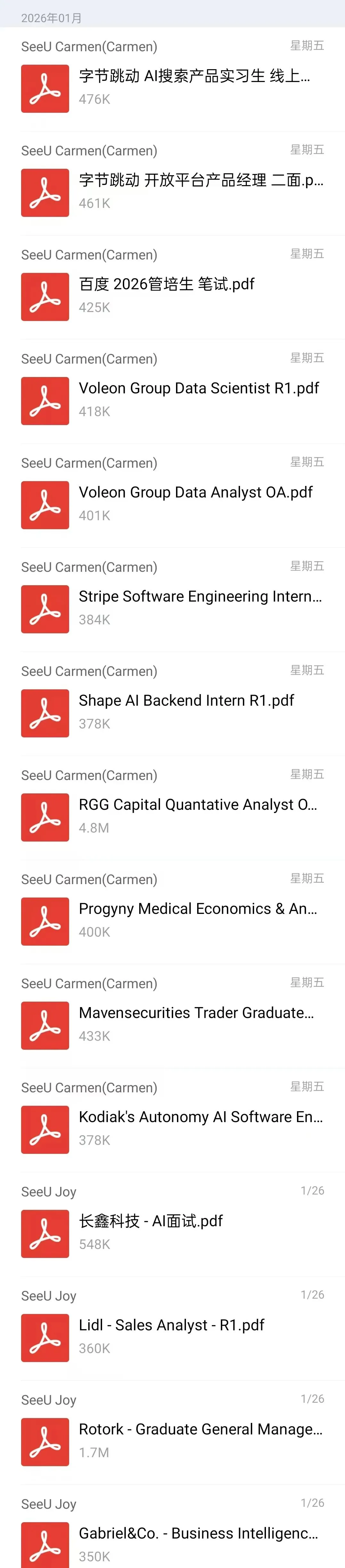Screen dimensions: 345x1568
Task: Open 百度 2026管培生 笔试.pdf
Action: click(167, 285)
